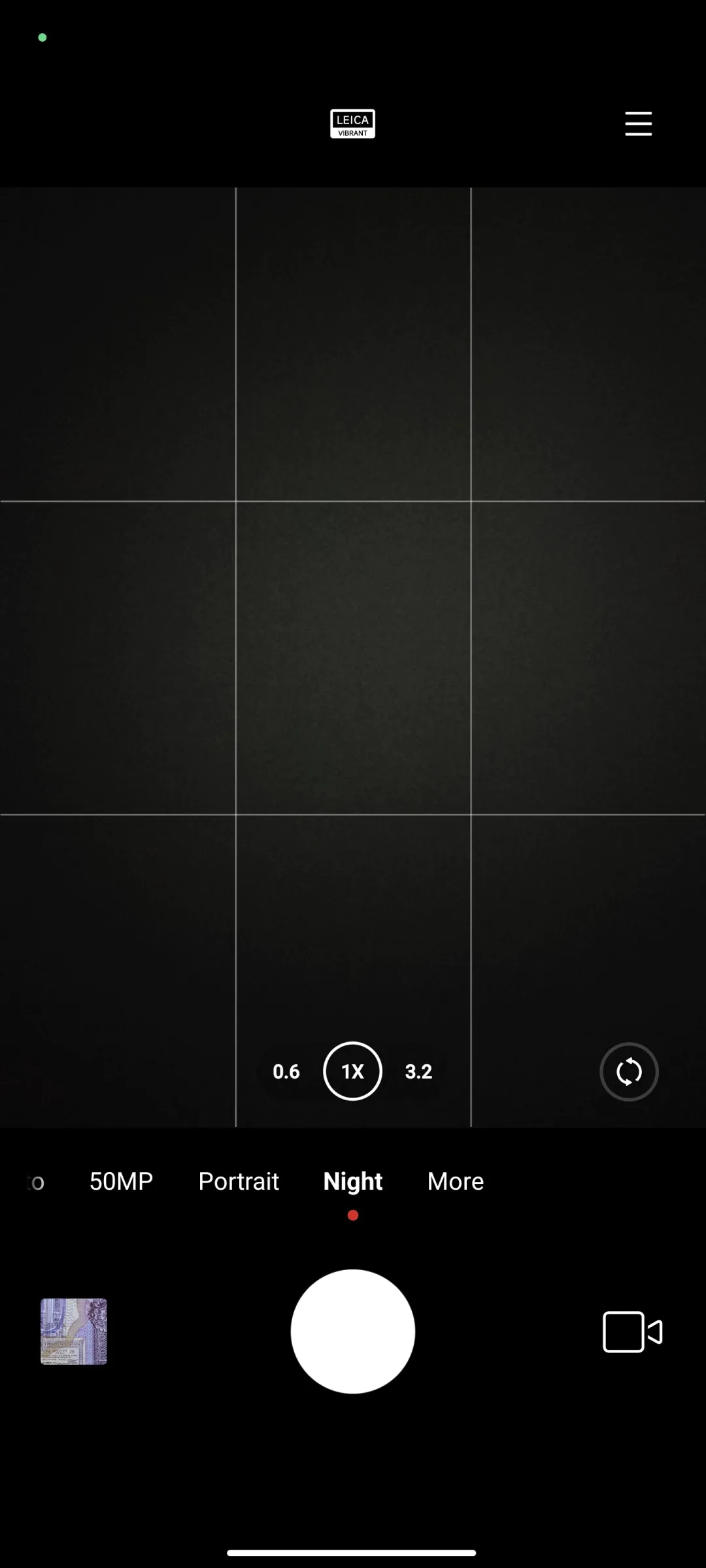Zoom in to 3.2 telephoto

click(x=418, y=1071)
